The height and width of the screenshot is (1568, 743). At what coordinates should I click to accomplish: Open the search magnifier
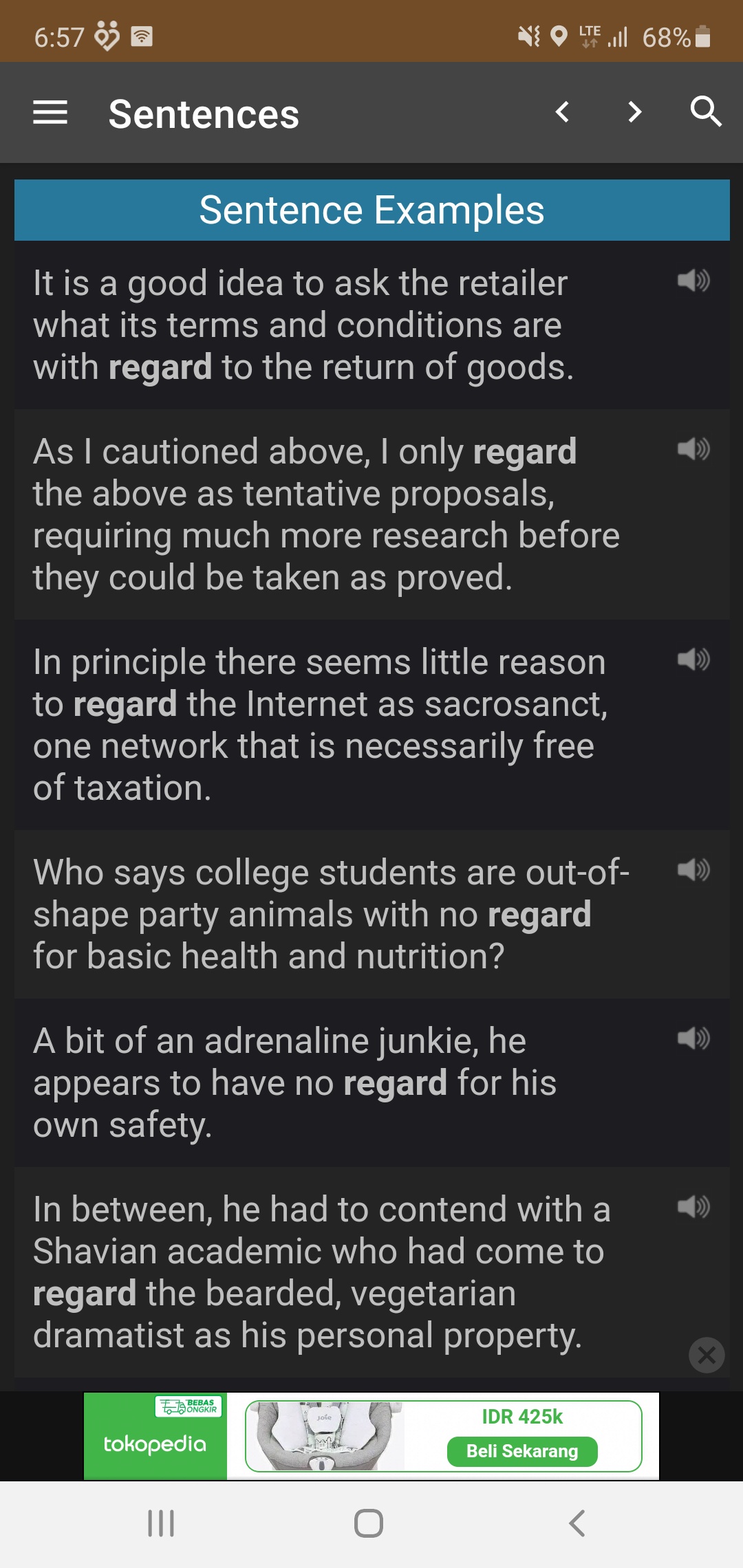(x=706, y=111)
